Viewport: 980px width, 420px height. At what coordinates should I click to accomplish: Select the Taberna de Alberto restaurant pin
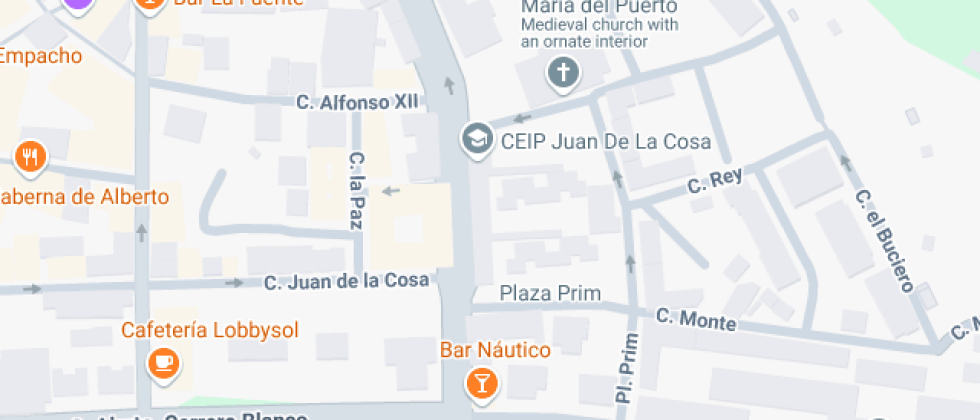31,156
